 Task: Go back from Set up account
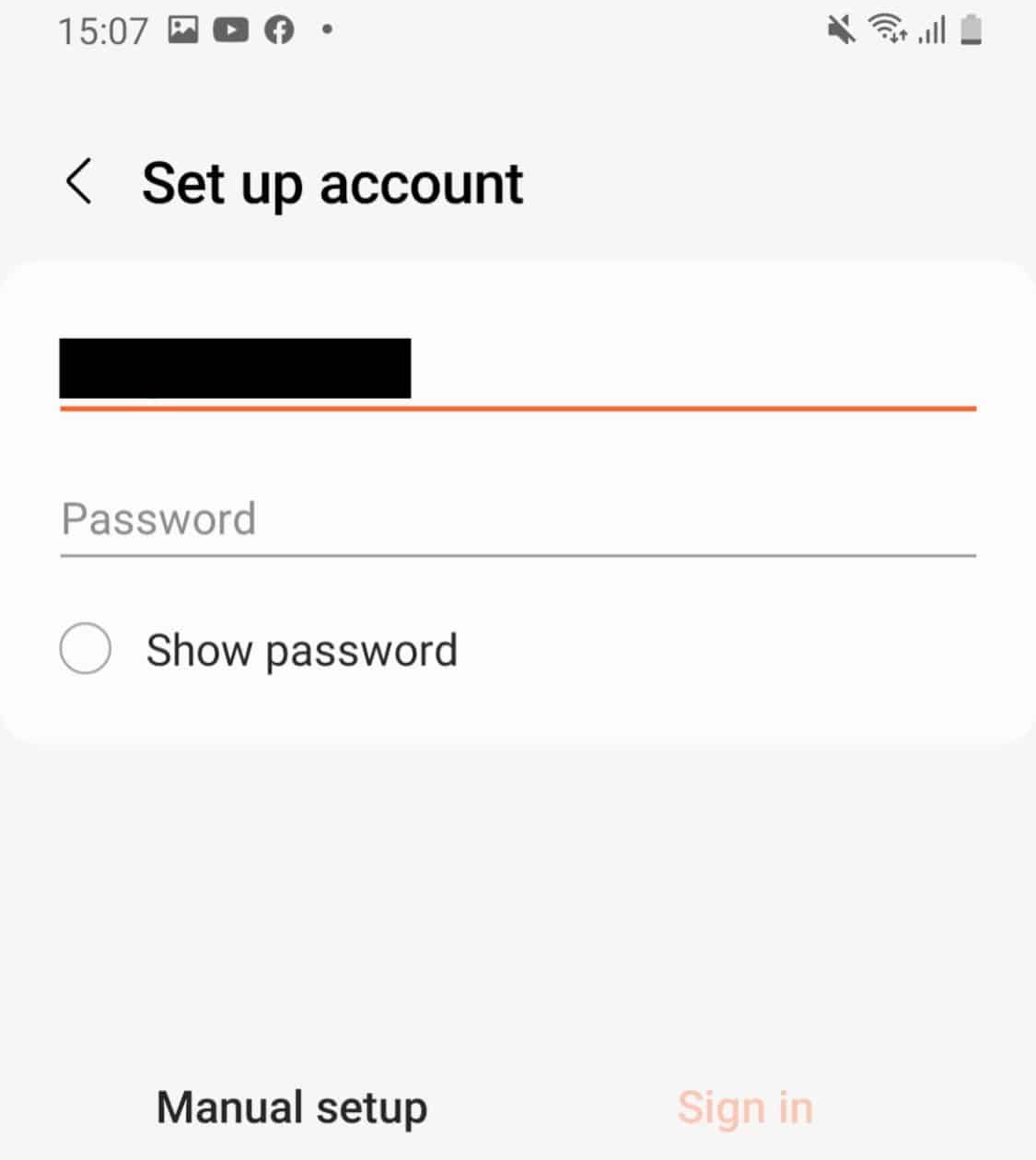pos(79,181)
